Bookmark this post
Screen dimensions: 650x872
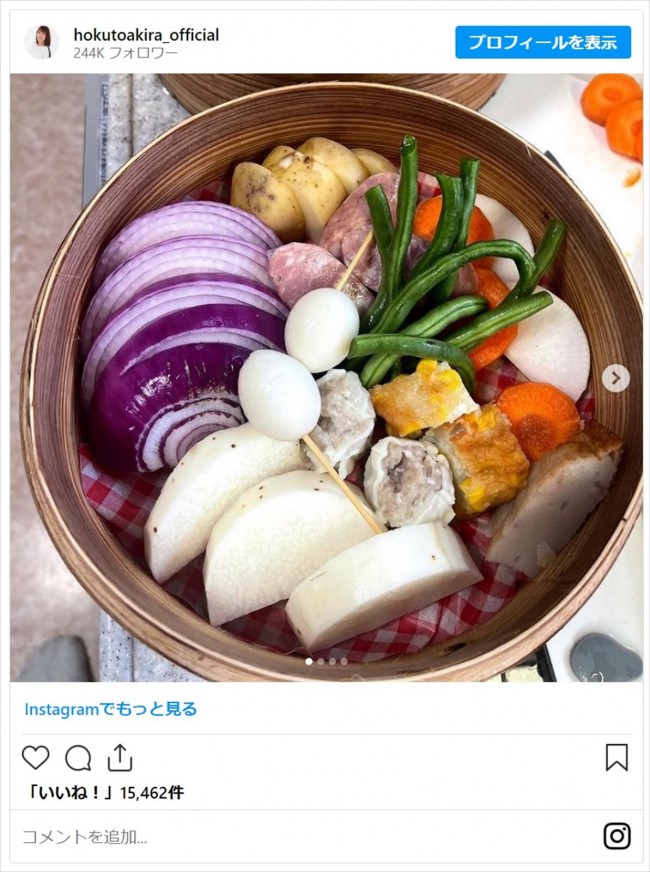(616, 758)
